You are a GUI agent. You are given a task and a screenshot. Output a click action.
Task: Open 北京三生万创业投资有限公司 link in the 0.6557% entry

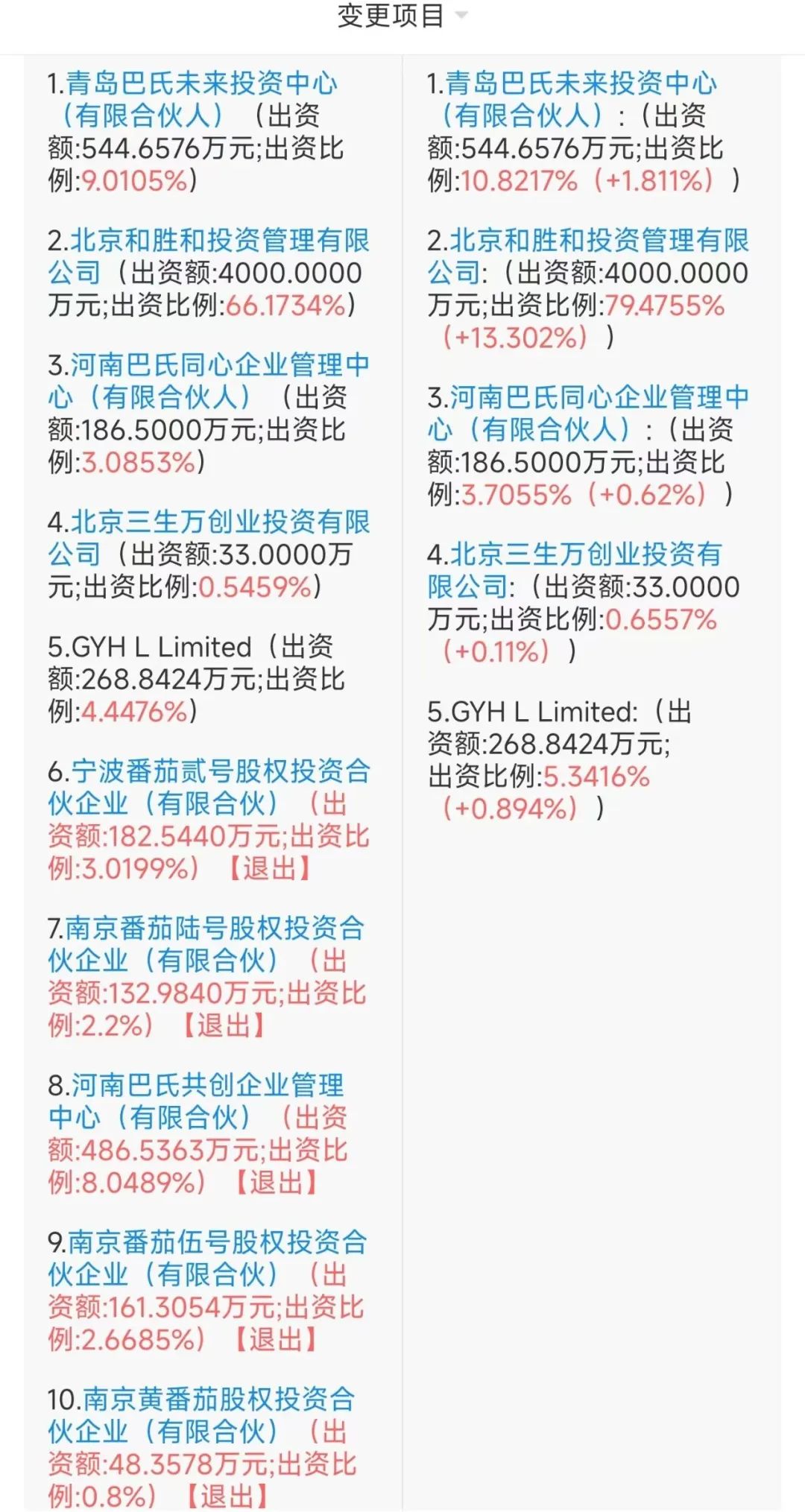[x=586, y=554]
